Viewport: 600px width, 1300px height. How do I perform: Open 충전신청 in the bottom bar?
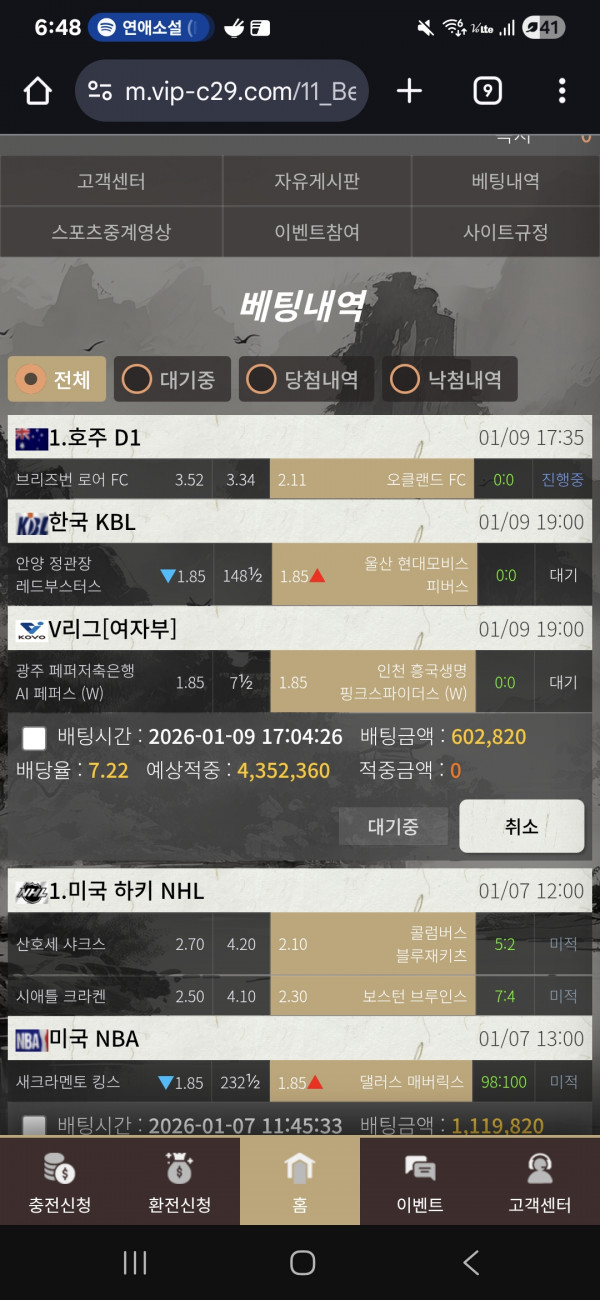59,1181
